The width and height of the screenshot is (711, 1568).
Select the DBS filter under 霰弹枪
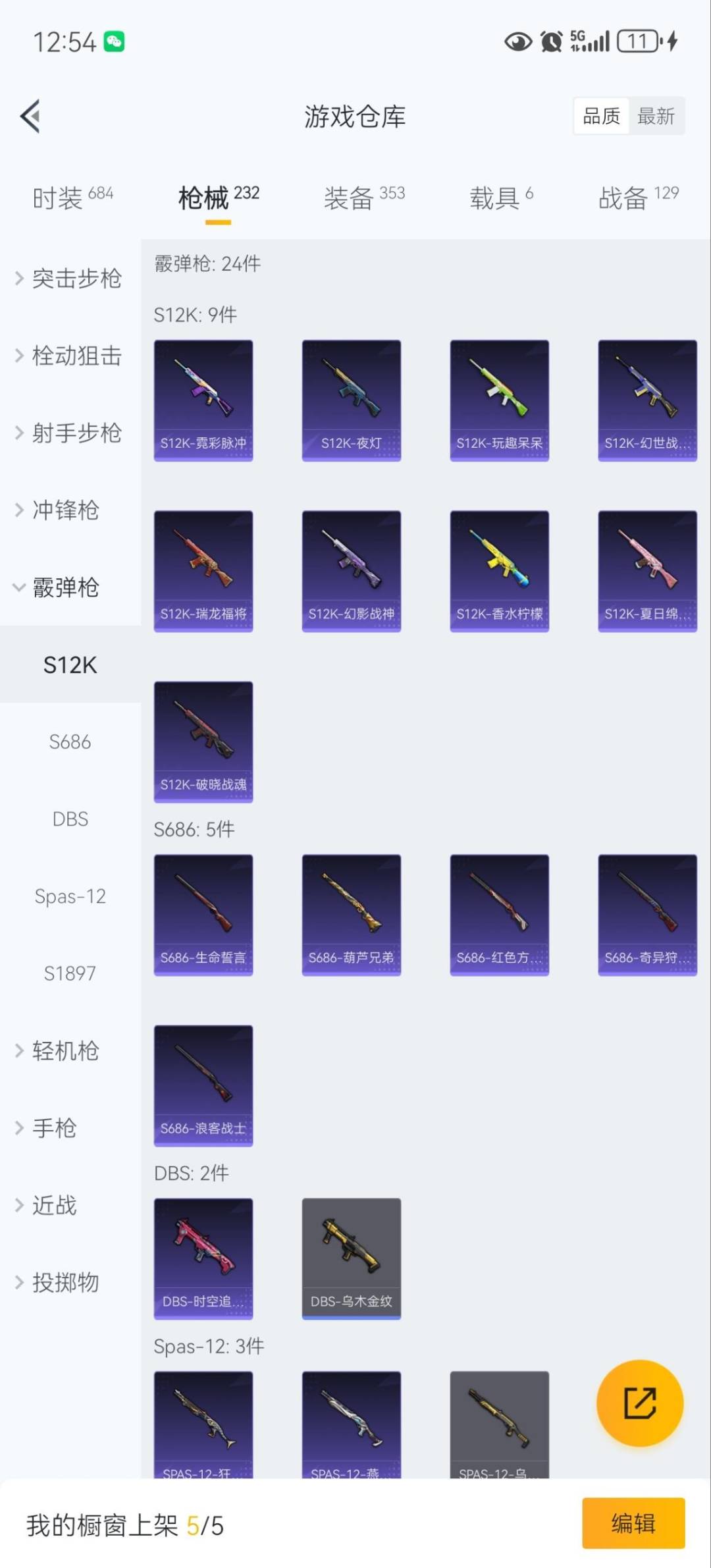tap(70, 819)
